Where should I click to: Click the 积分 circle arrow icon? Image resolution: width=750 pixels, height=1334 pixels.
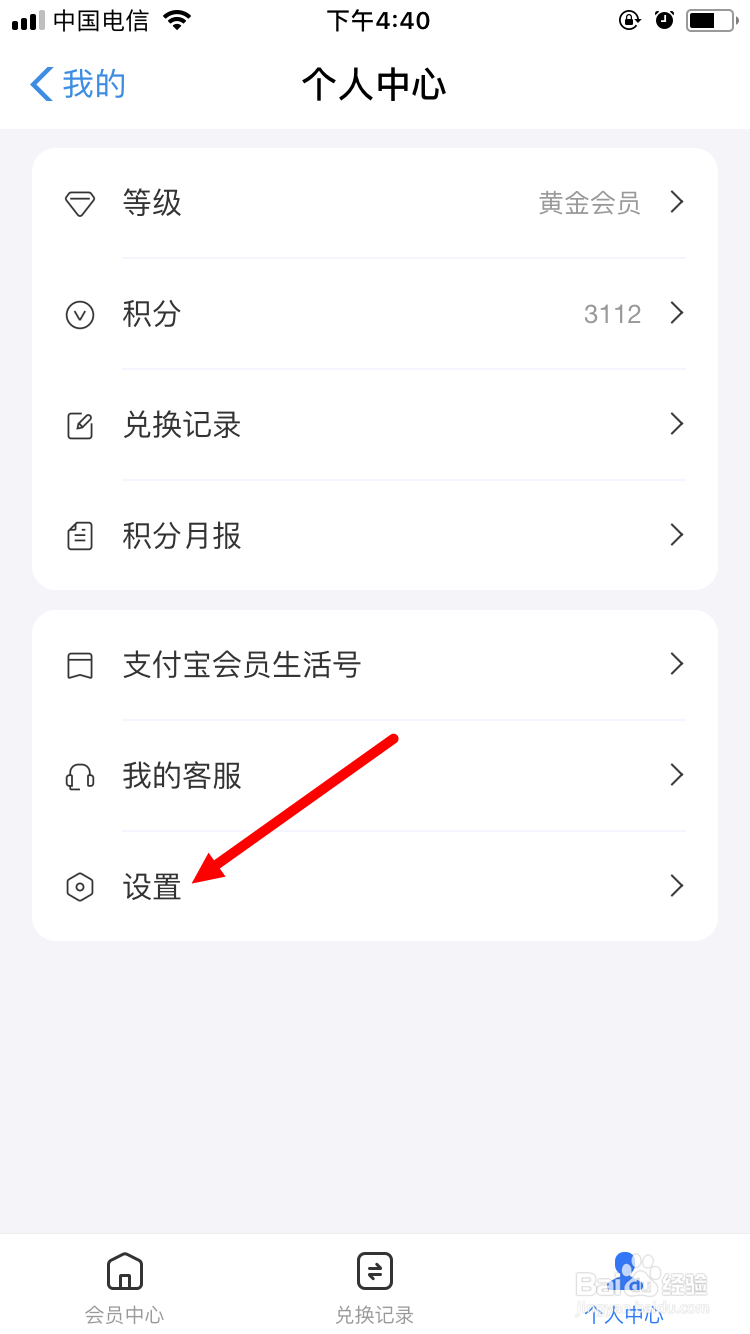(80, 314)
